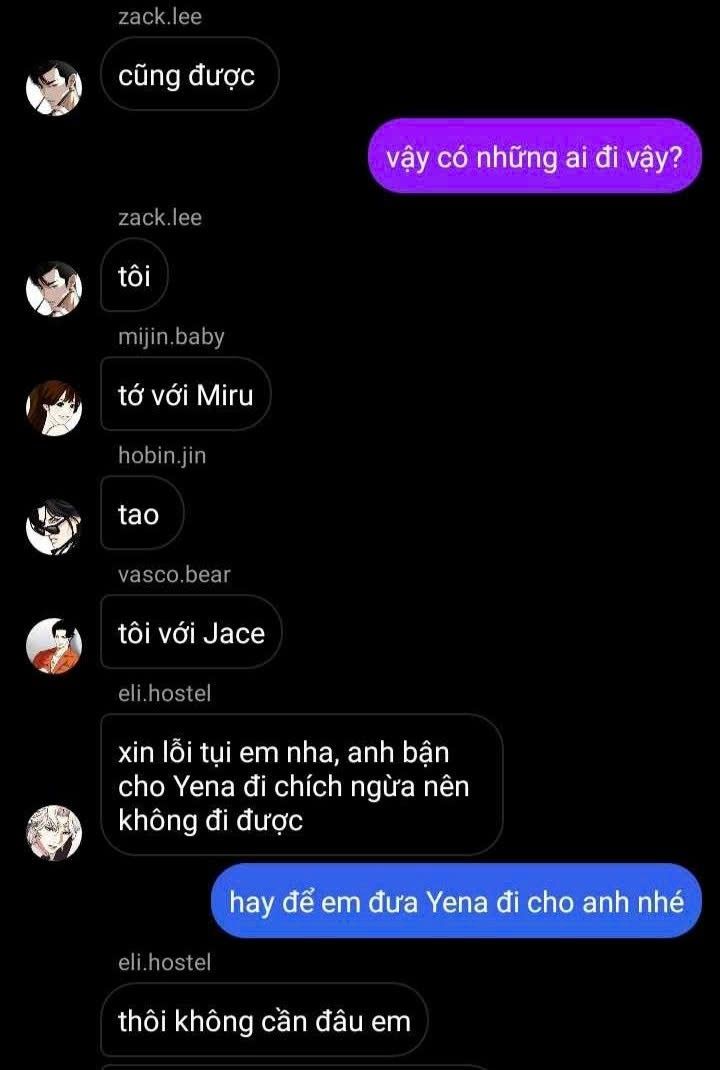
Task: Tap hobin.jin's avatar
Action: (53, 526)
